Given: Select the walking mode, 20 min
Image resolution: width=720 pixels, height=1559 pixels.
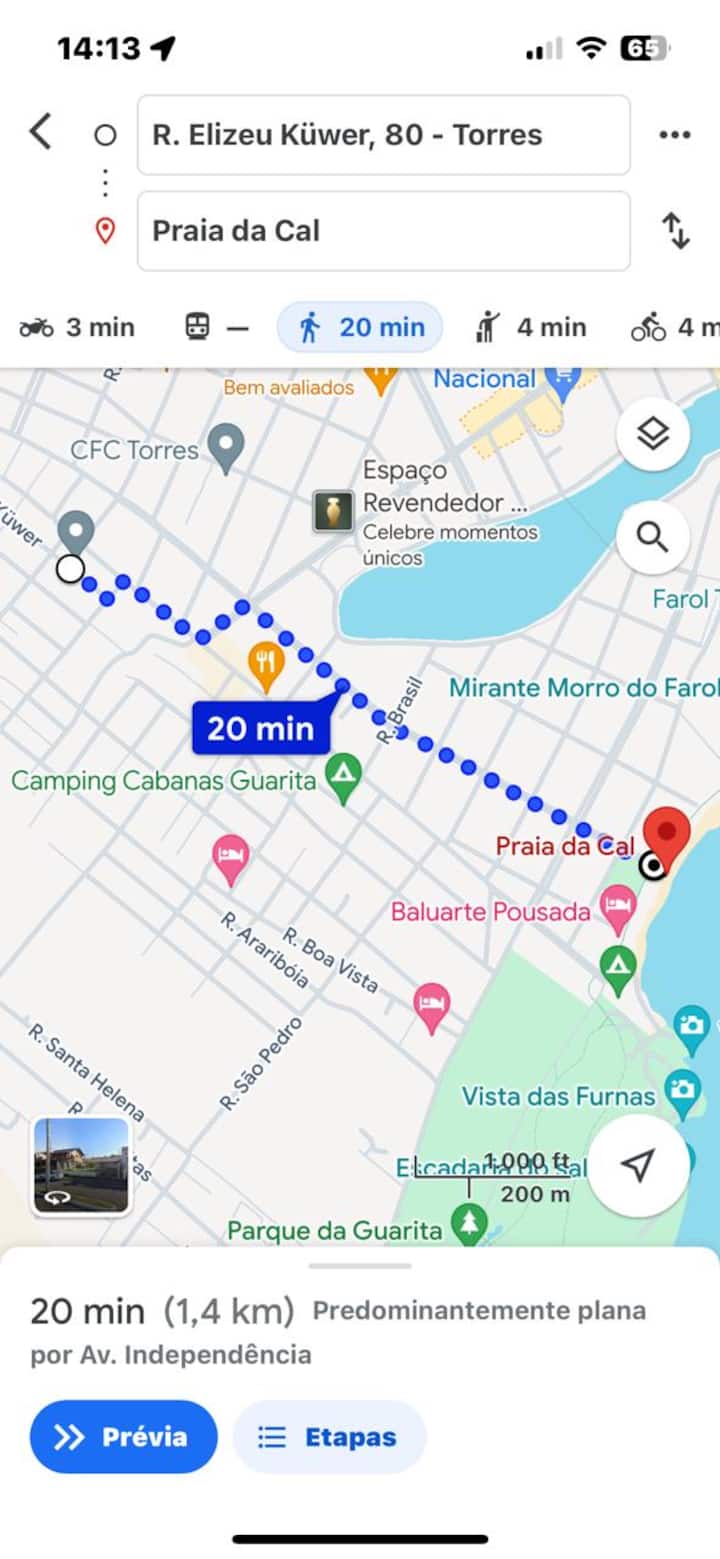Looking at the screenshot, I should click(361, 327).
